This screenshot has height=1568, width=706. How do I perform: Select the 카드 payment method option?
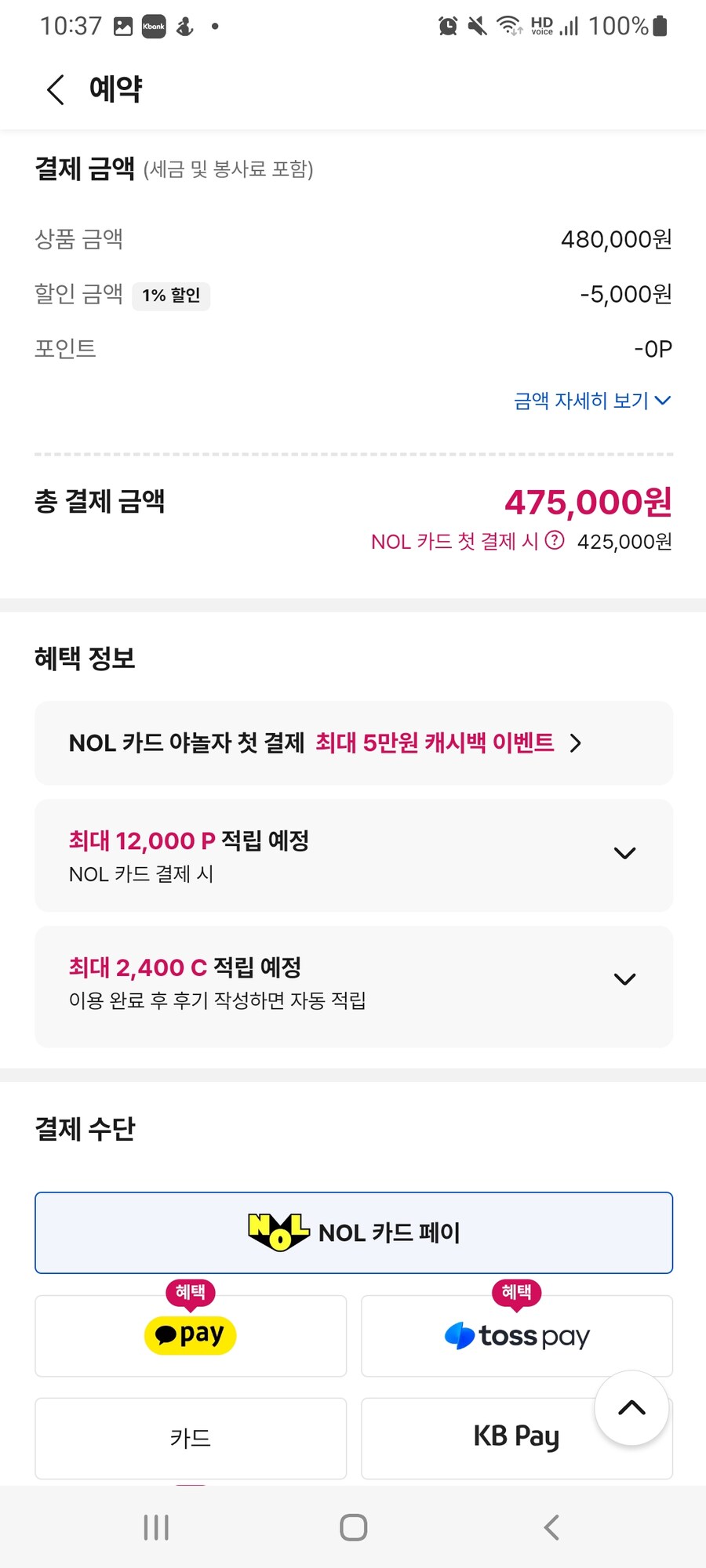pyautogui.click(x=190, y=1438)
